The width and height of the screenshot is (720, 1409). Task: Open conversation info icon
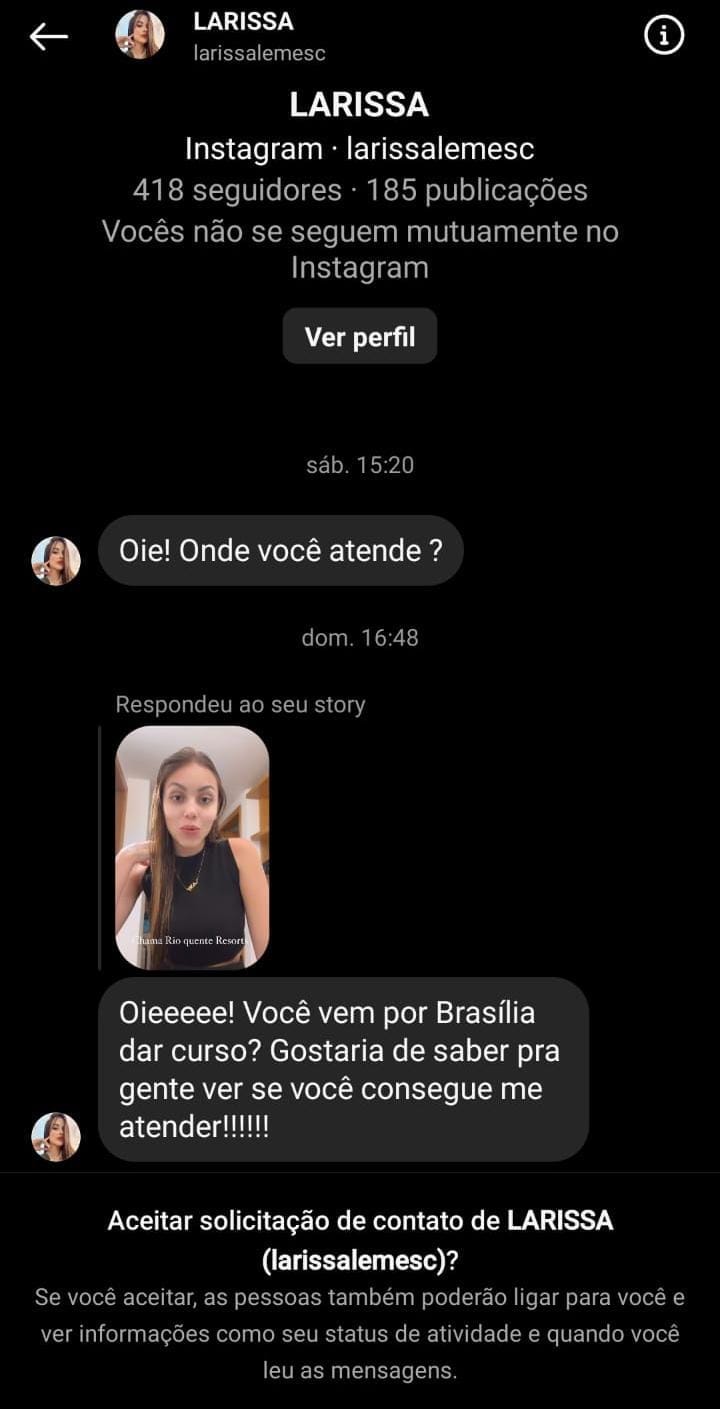tap(663, 37)
